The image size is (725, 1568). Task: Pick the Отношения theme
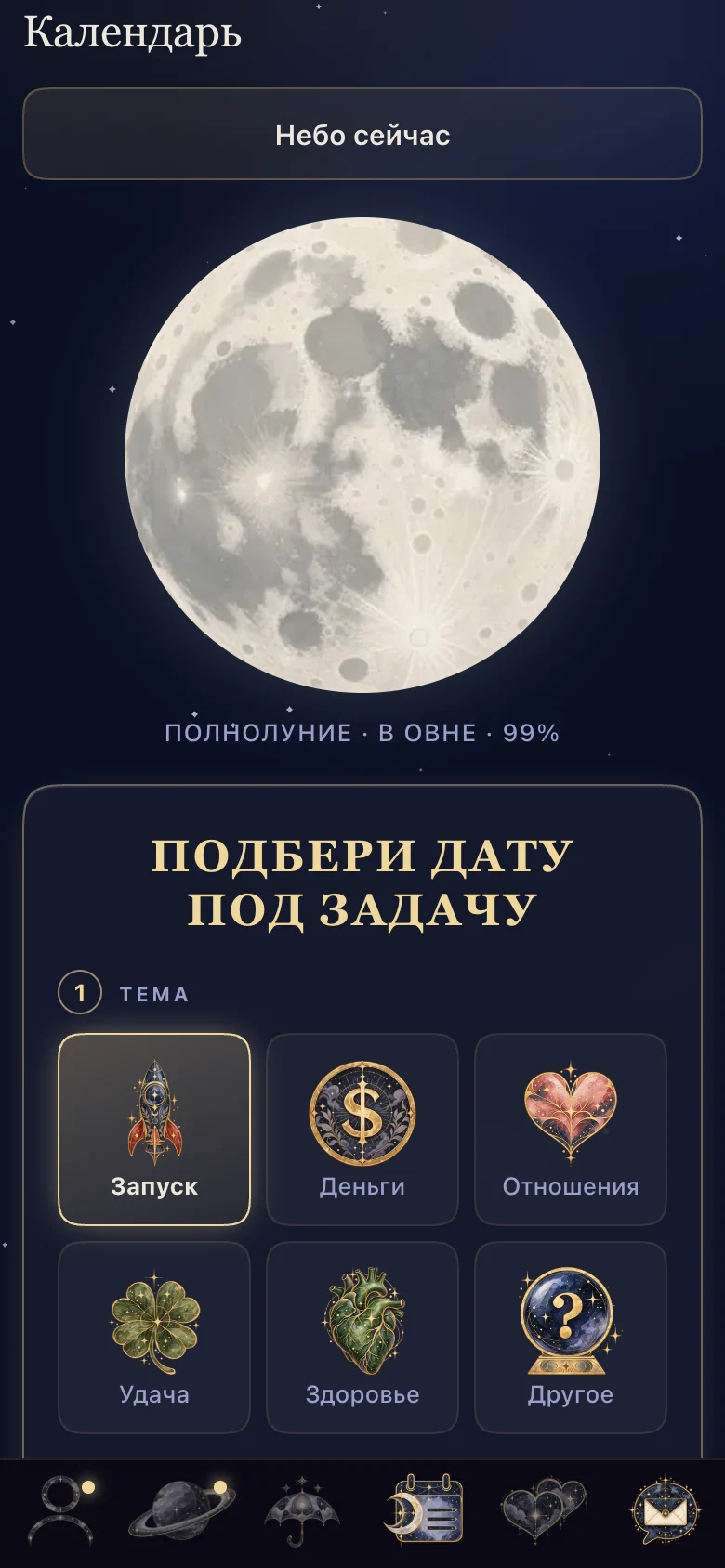[x=571, y=1130]
